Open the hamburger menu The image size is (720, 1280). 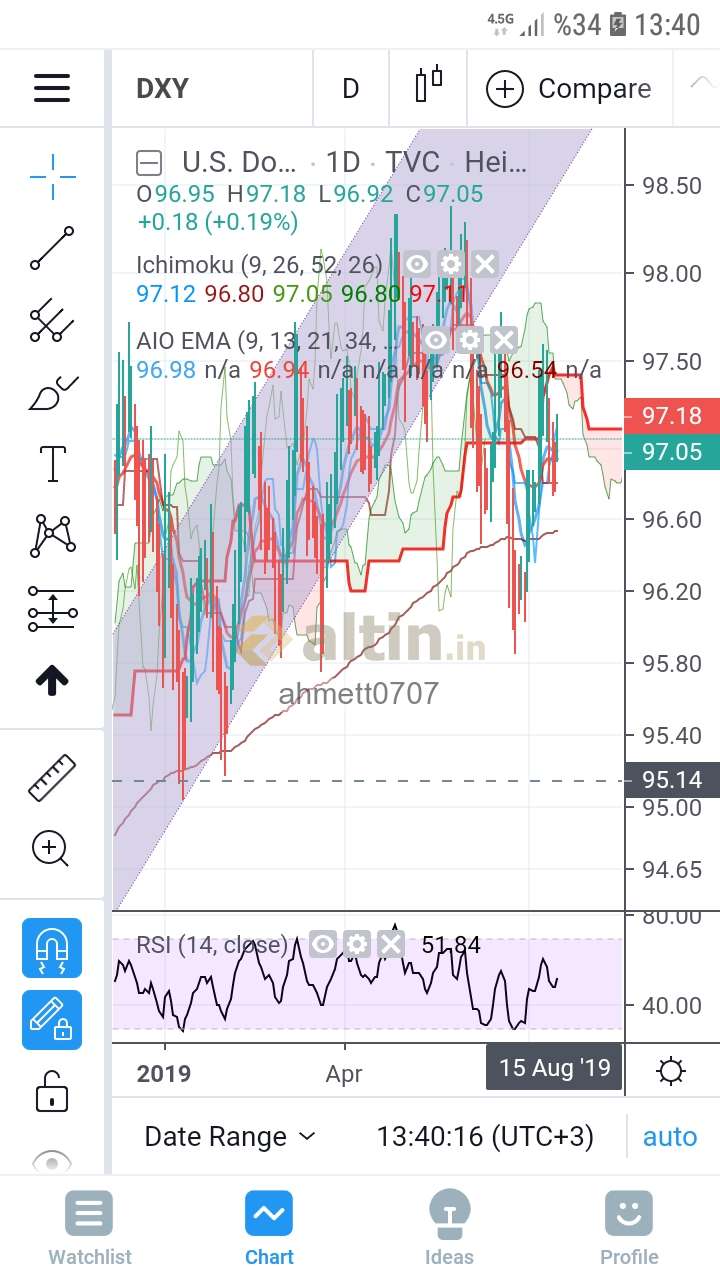click(52, 88)
